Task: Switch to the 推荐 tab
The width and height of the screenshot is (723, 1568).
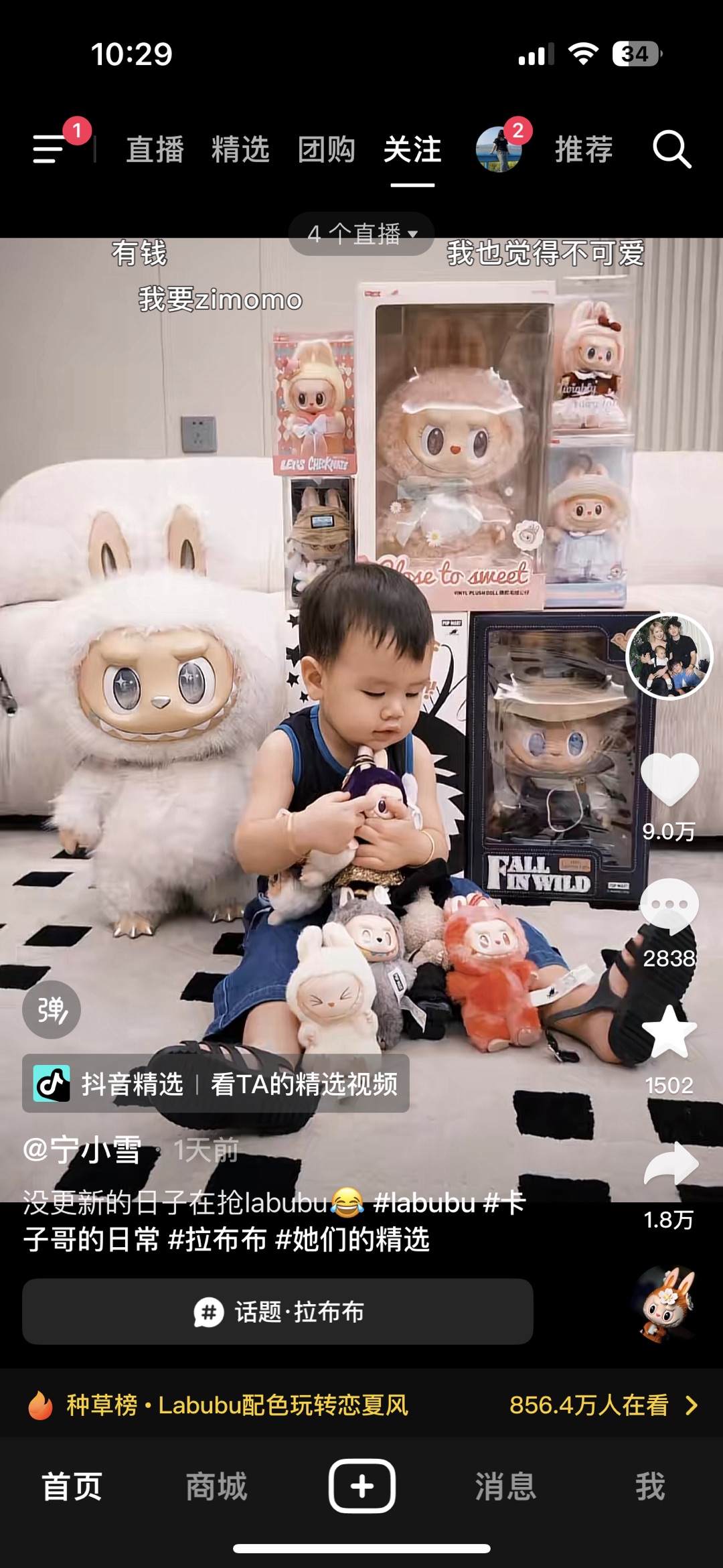Action: 583,149
